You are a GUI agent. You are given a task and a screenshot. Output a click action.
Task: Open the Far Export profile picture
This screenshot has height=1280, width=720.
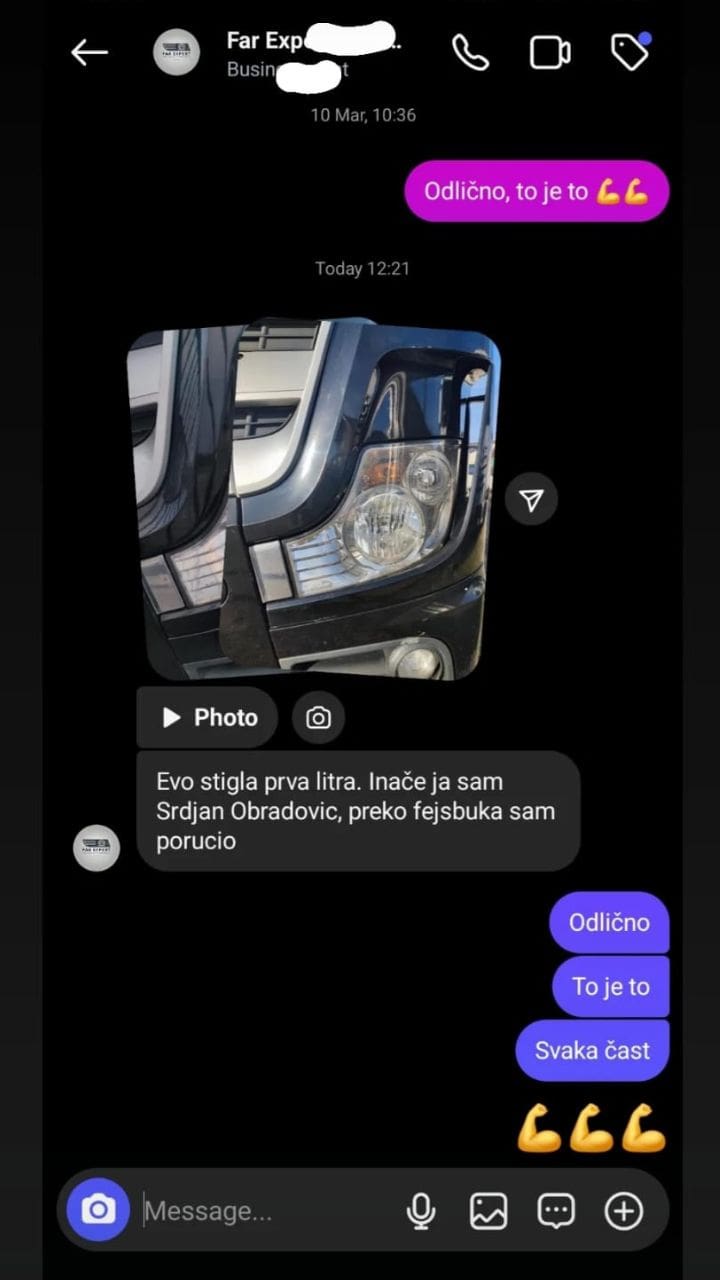[176, 53]
